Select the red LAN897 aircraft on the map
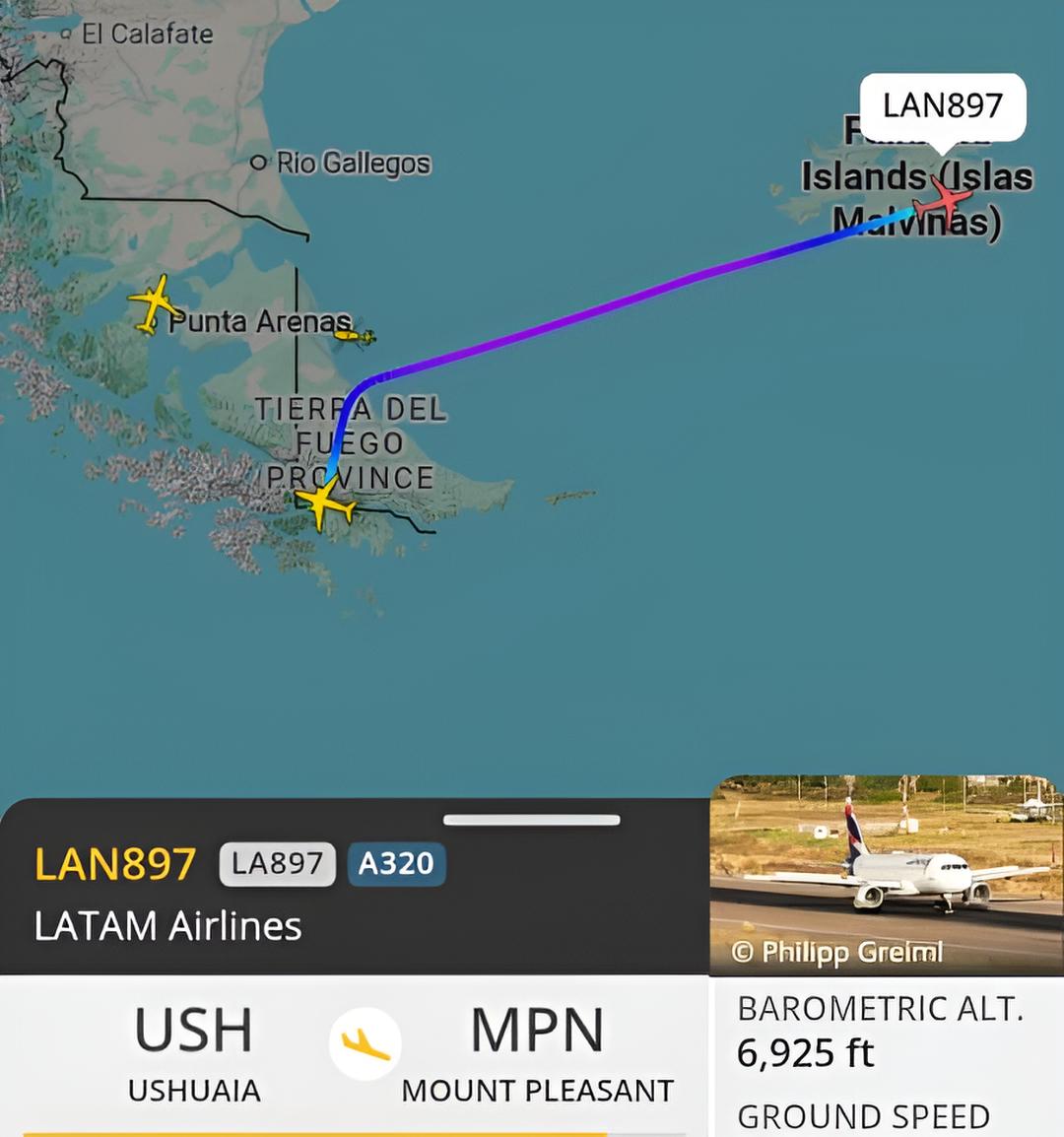 942,202
